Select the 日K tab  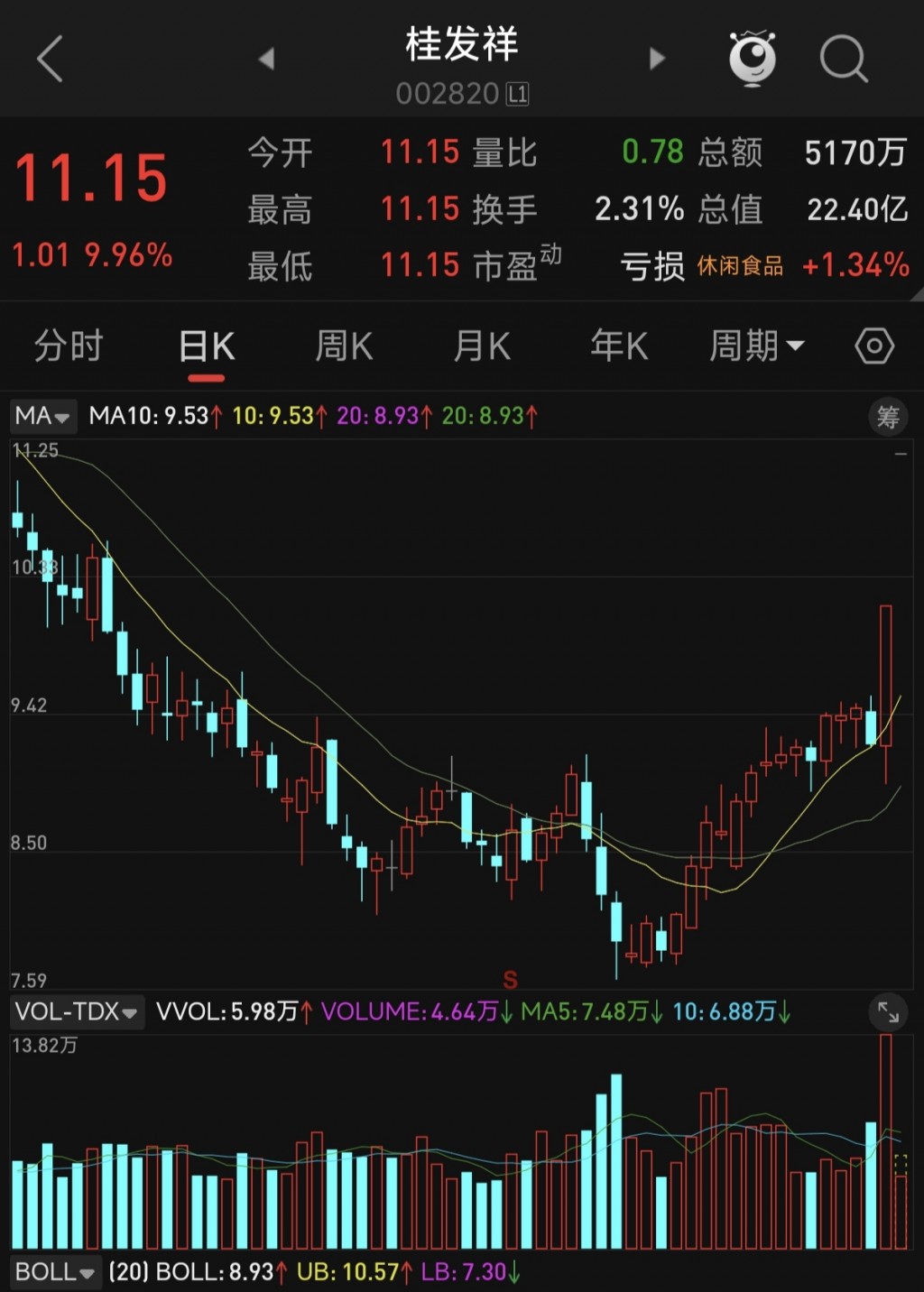pos(207,346)
